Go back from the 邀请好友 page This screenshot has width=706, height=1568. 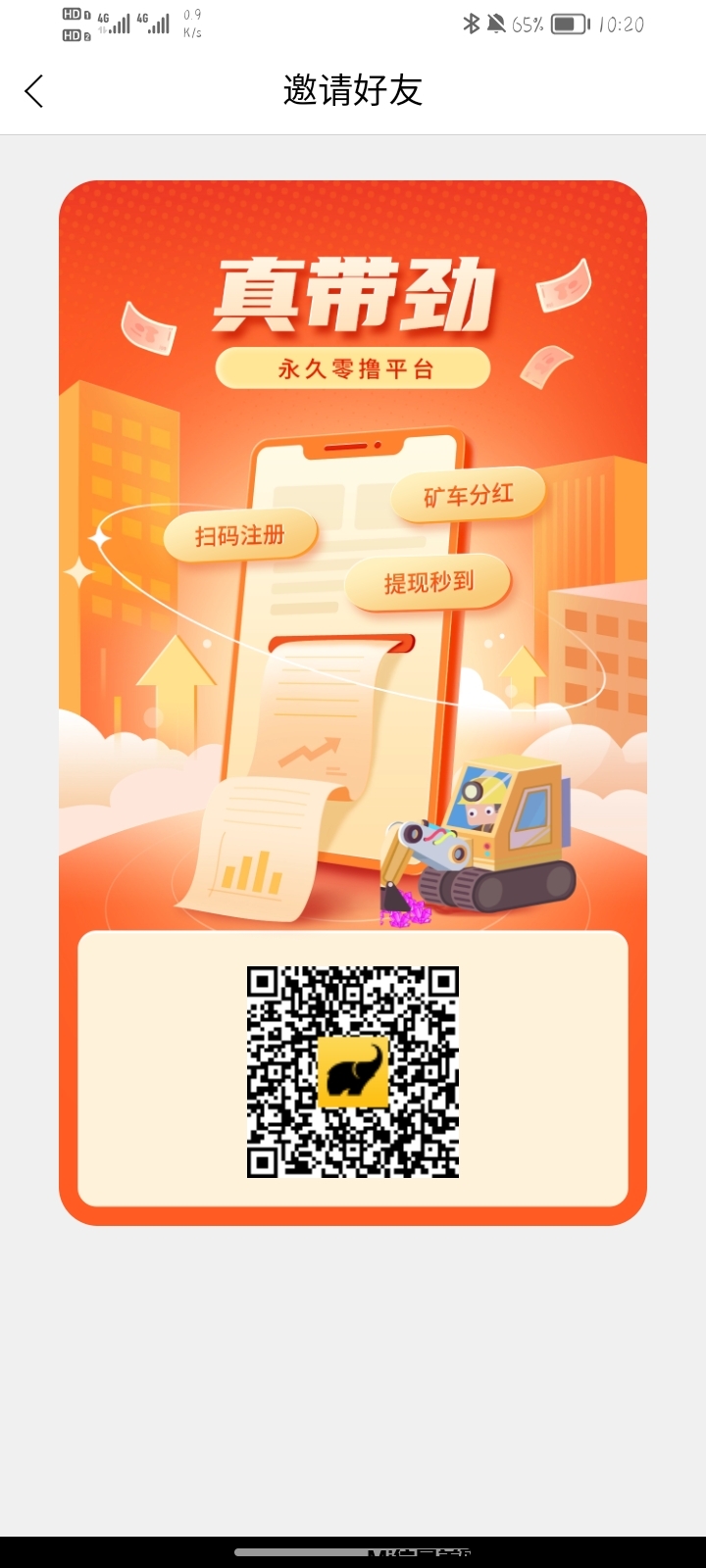click(x=34, y=91)
